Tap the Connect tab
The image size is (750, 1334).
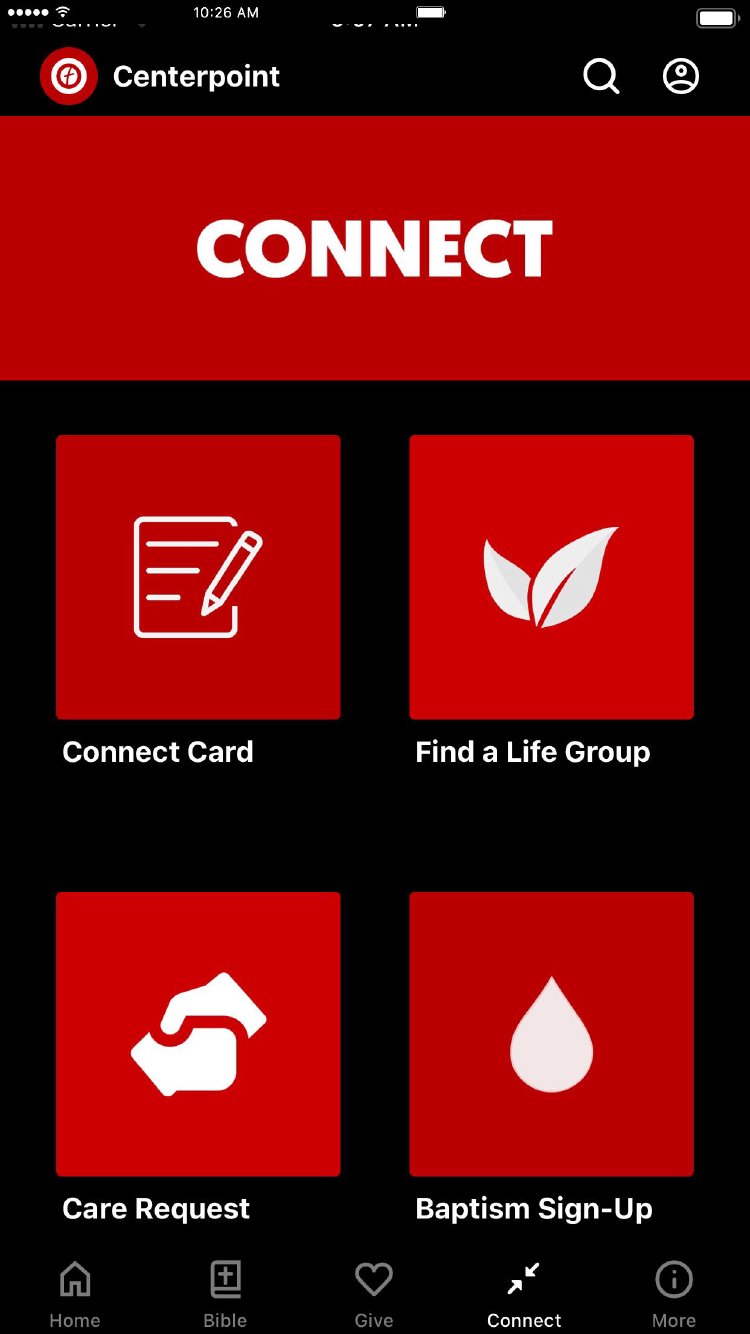[524, 1294]
